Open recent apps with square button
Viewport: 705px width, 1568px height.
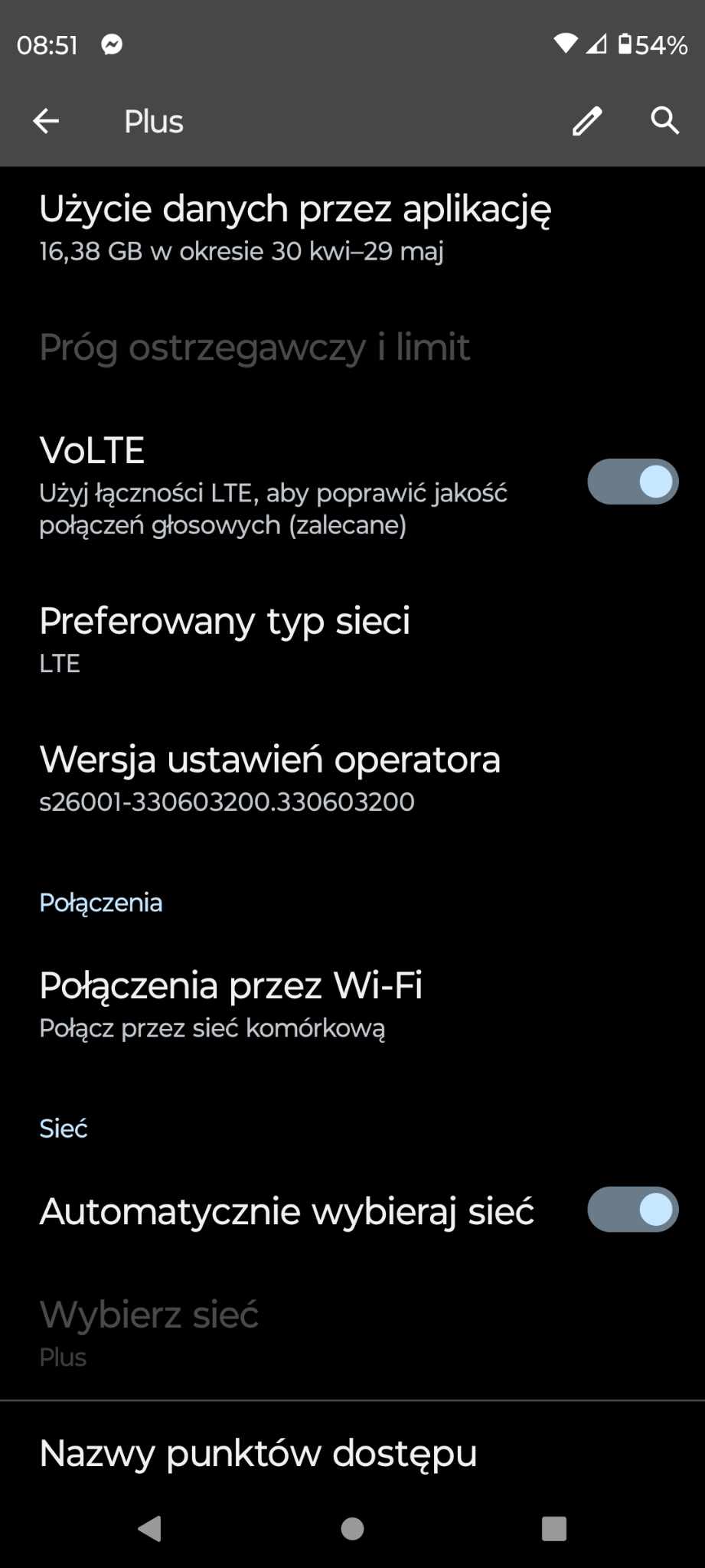(x=553, y=1528)
